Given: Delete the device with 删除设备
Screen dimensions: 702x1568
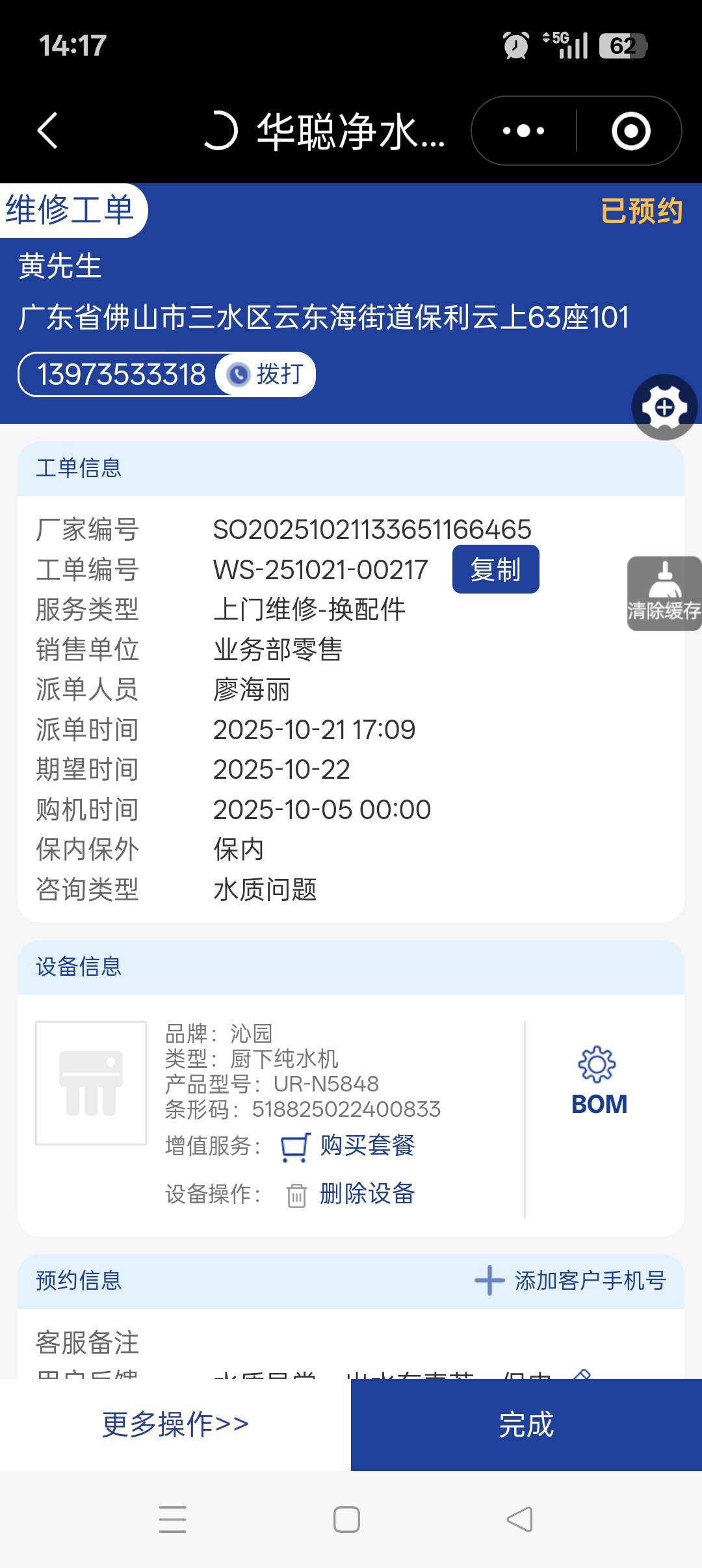Looking at the screenshot, I should [367, 1194].
